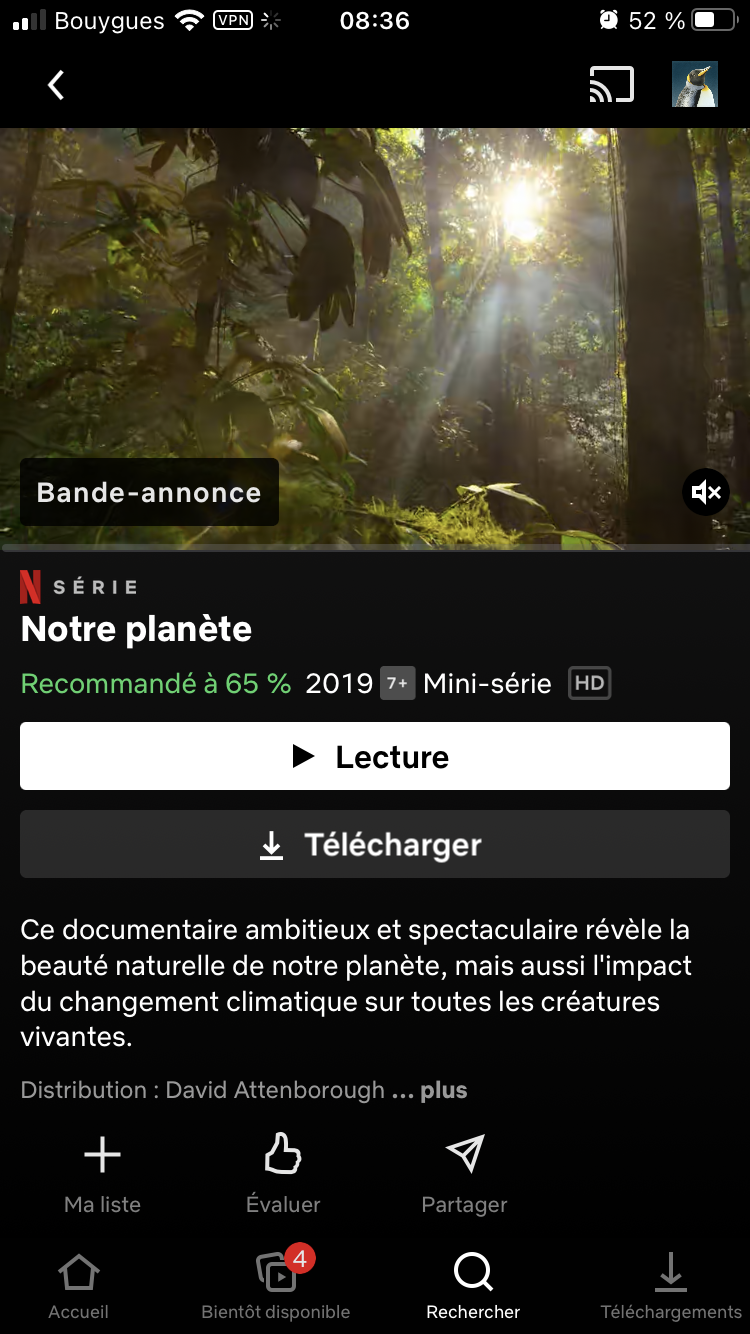The height and width of the screenshot is (1334, 750).
Task: Expand the description with plus
Action: (x=443, y=1090)
